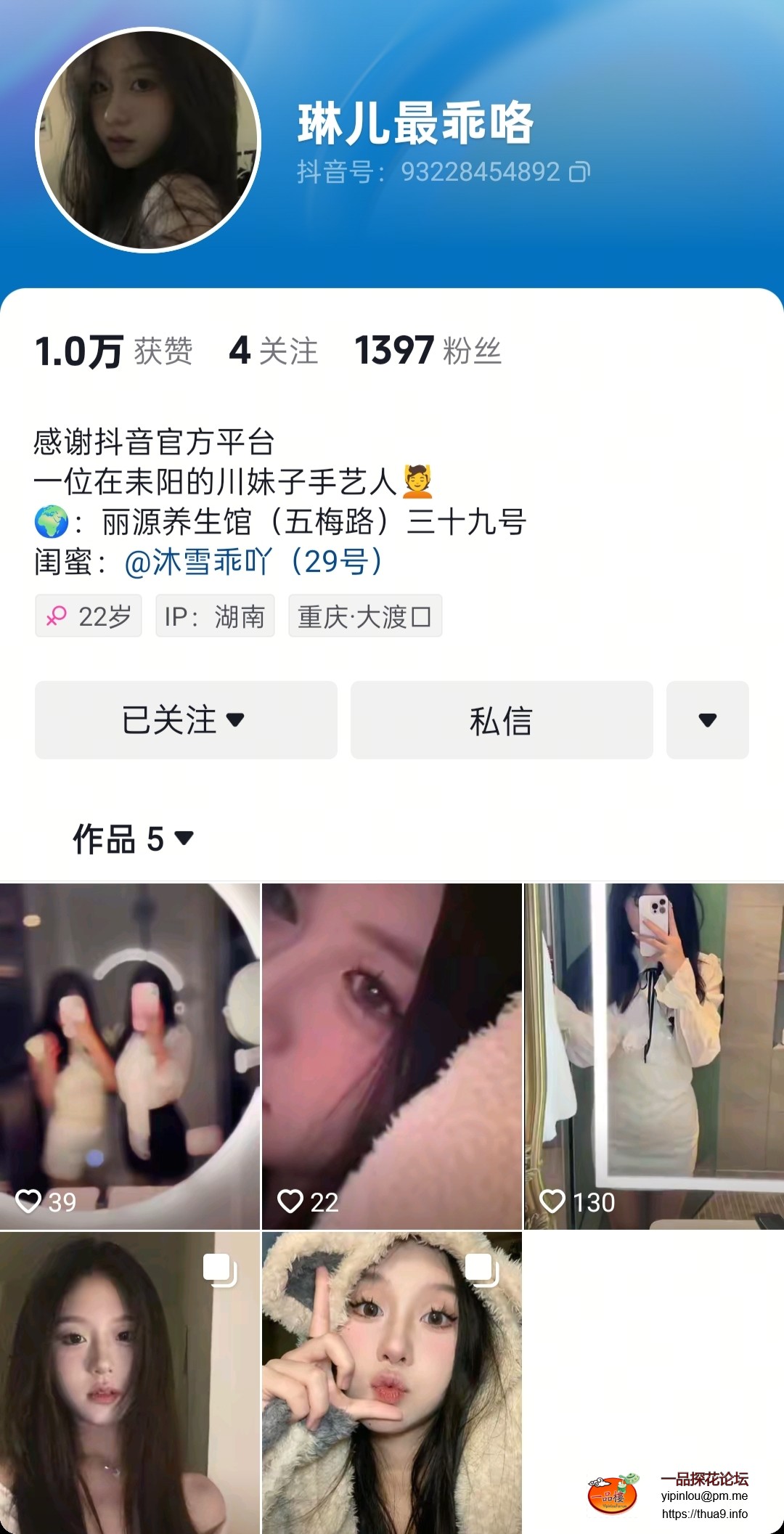Open the bottom-left long-hair photo post

pos(129,1382)
